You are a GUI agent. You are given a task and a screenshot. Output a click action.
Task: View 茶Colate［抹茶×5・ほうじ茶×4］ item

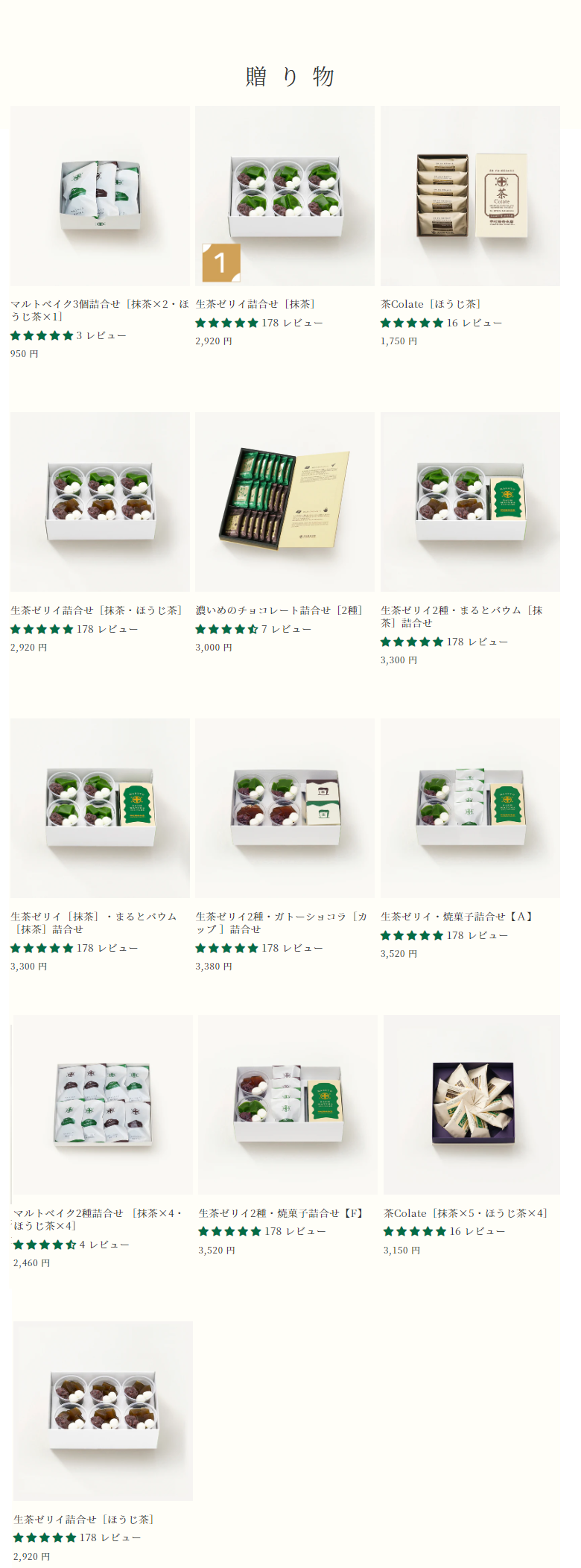[472, 1104]
